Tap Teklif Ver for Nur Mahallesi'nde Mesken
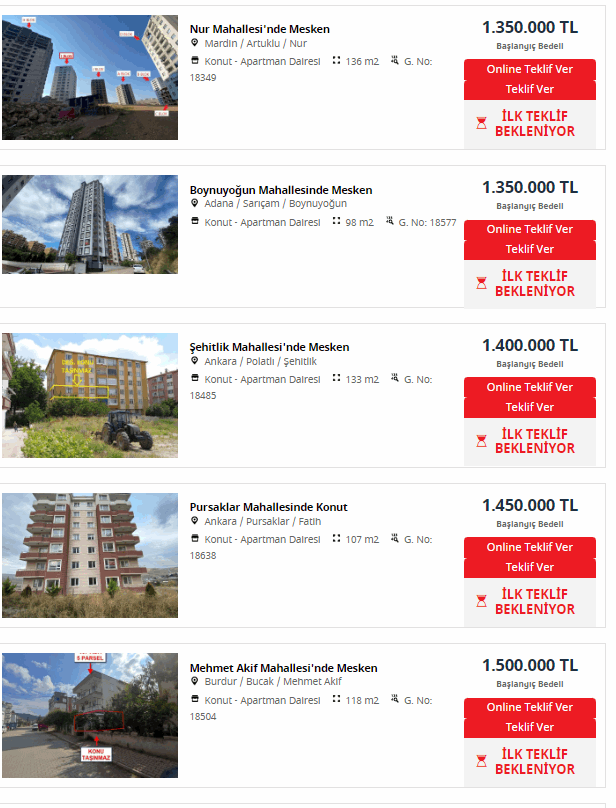This screenshot has width=616, height=808. 529,89
